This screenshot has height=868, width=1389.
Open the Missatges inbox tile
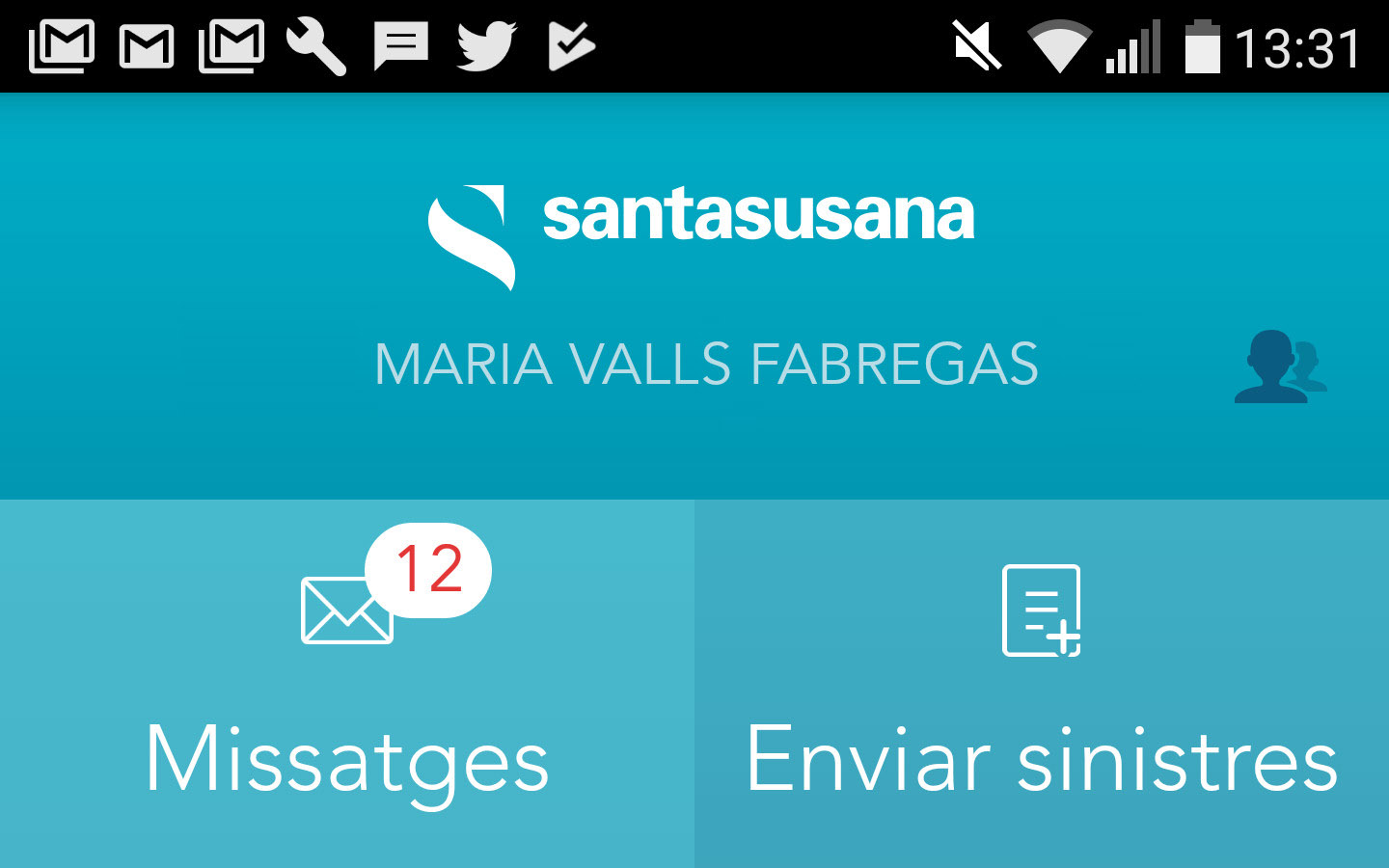coord(347,685)
